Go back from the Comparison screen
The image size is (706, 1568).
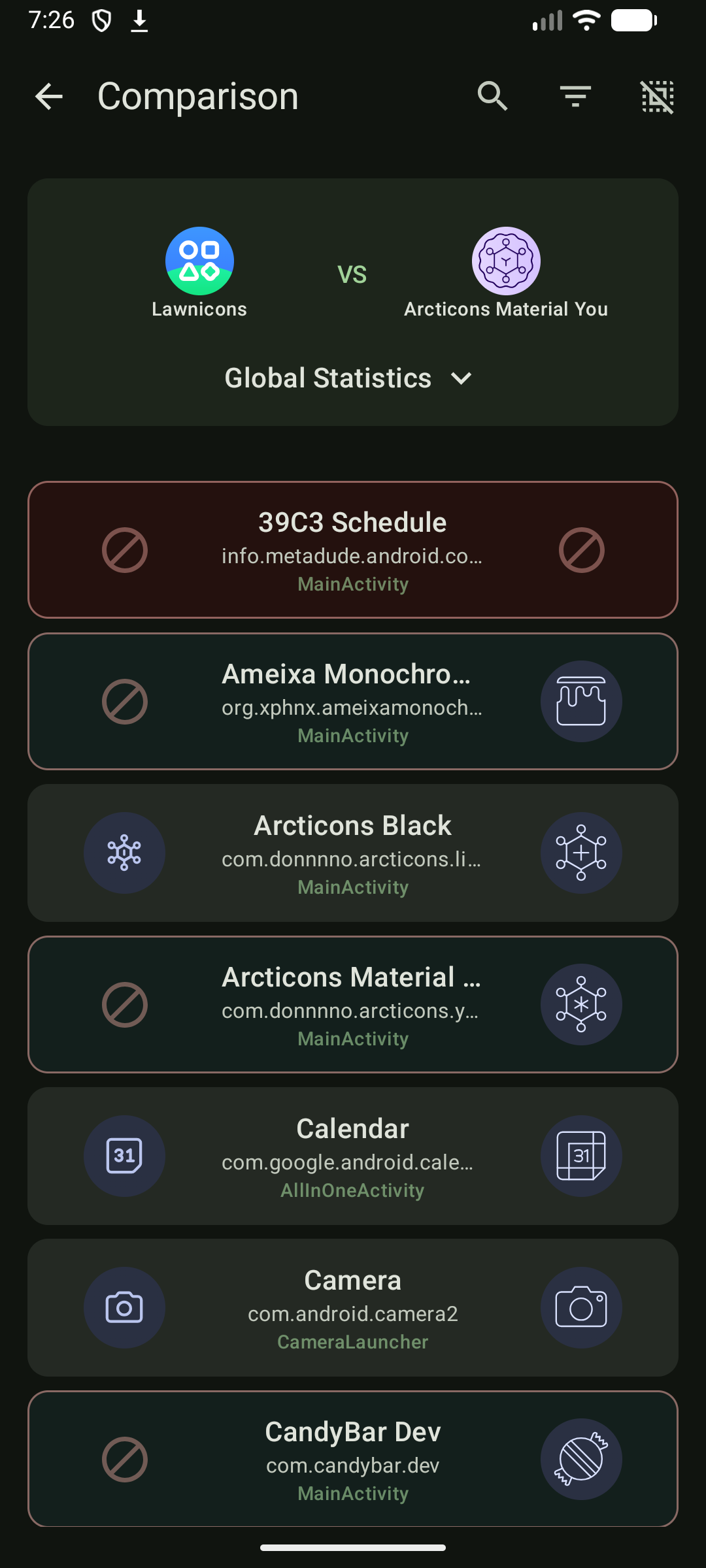(49, 97)
